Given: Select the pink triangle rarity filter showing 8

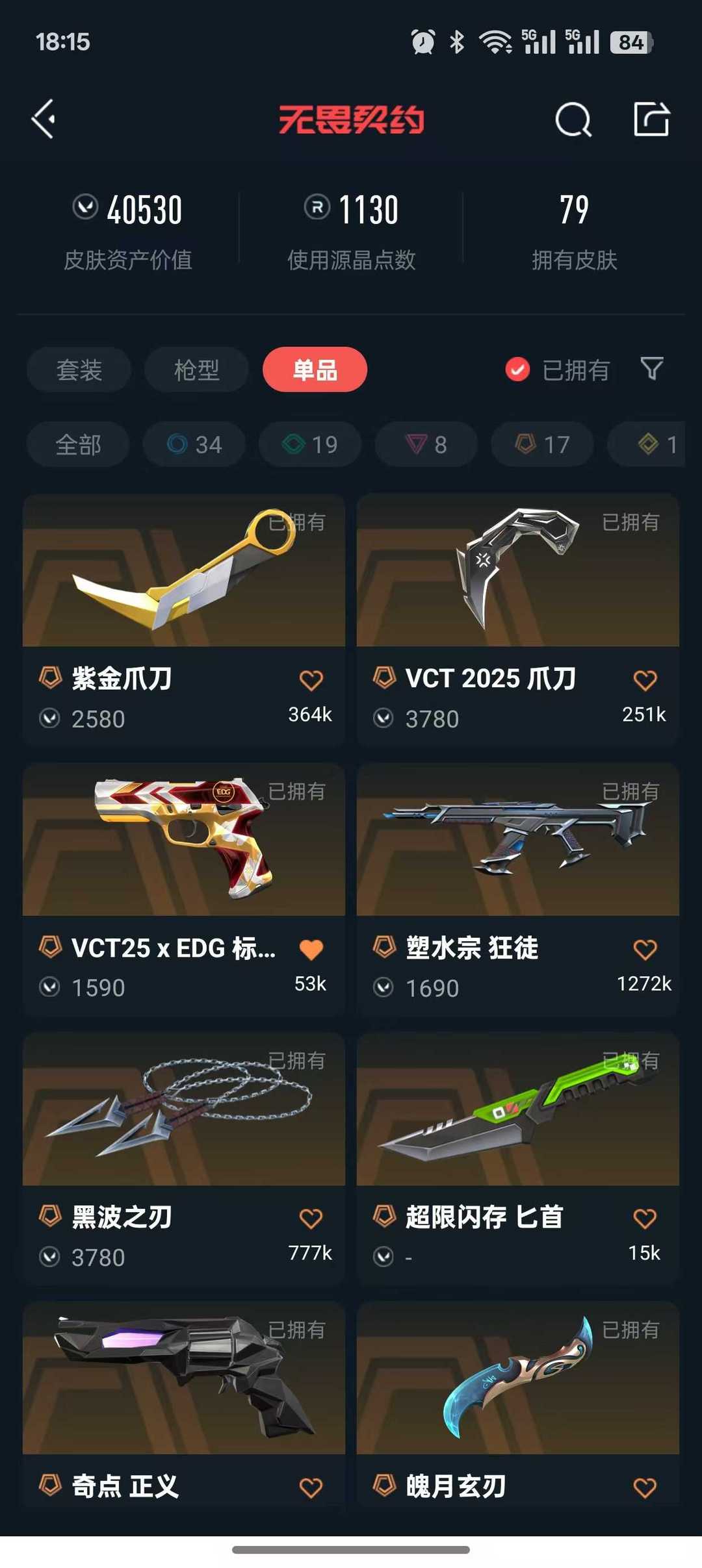Looking at the screenshot, I should [425, 444].
